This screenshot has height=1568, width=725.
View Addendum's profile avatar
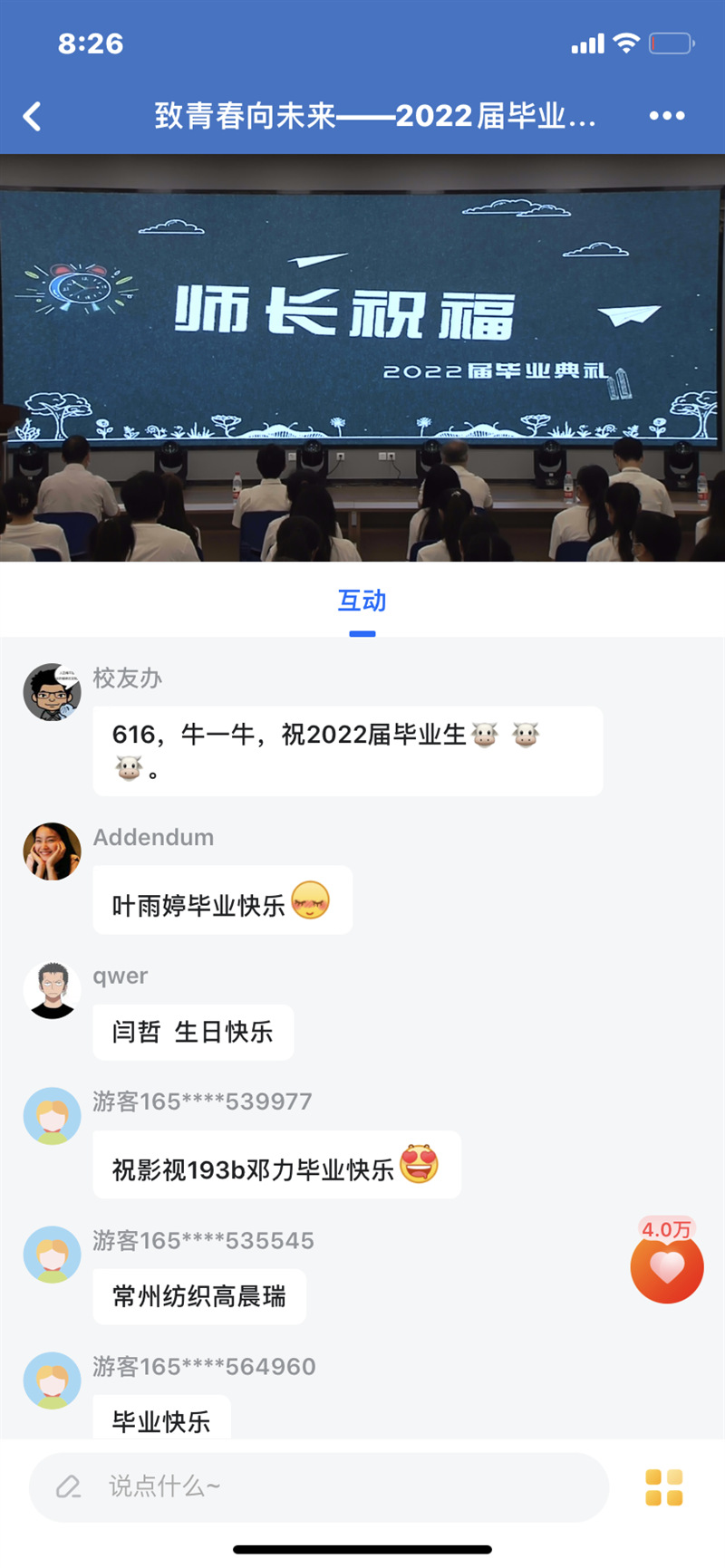52,851
